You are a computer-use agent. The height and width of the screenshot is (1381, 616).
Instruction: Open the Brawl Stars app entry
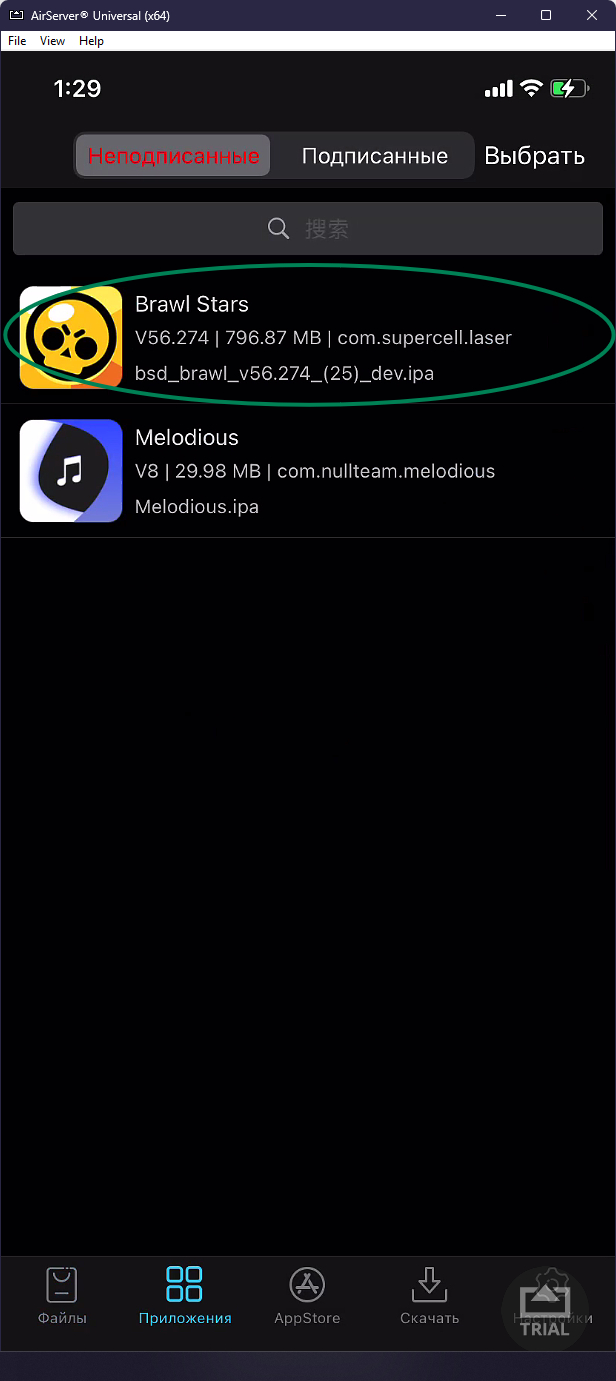(x=308, y=338)
